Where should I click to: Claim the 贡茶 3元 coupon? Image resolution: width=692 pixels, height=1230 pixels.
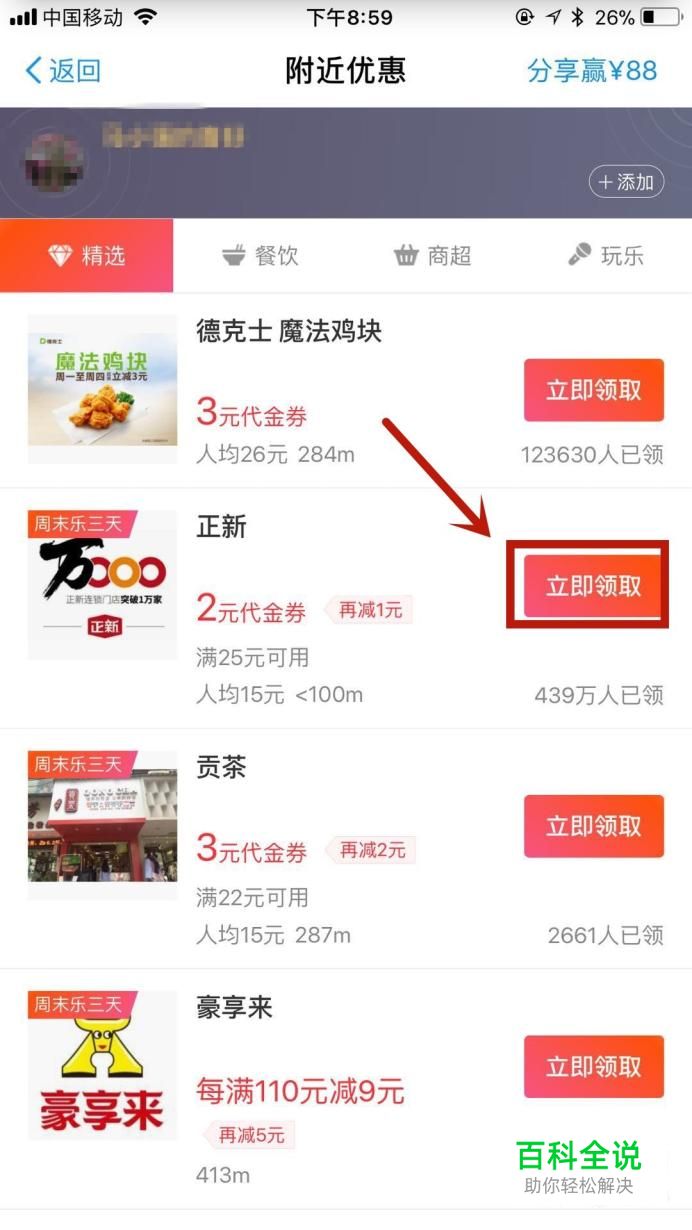(594, 826)
